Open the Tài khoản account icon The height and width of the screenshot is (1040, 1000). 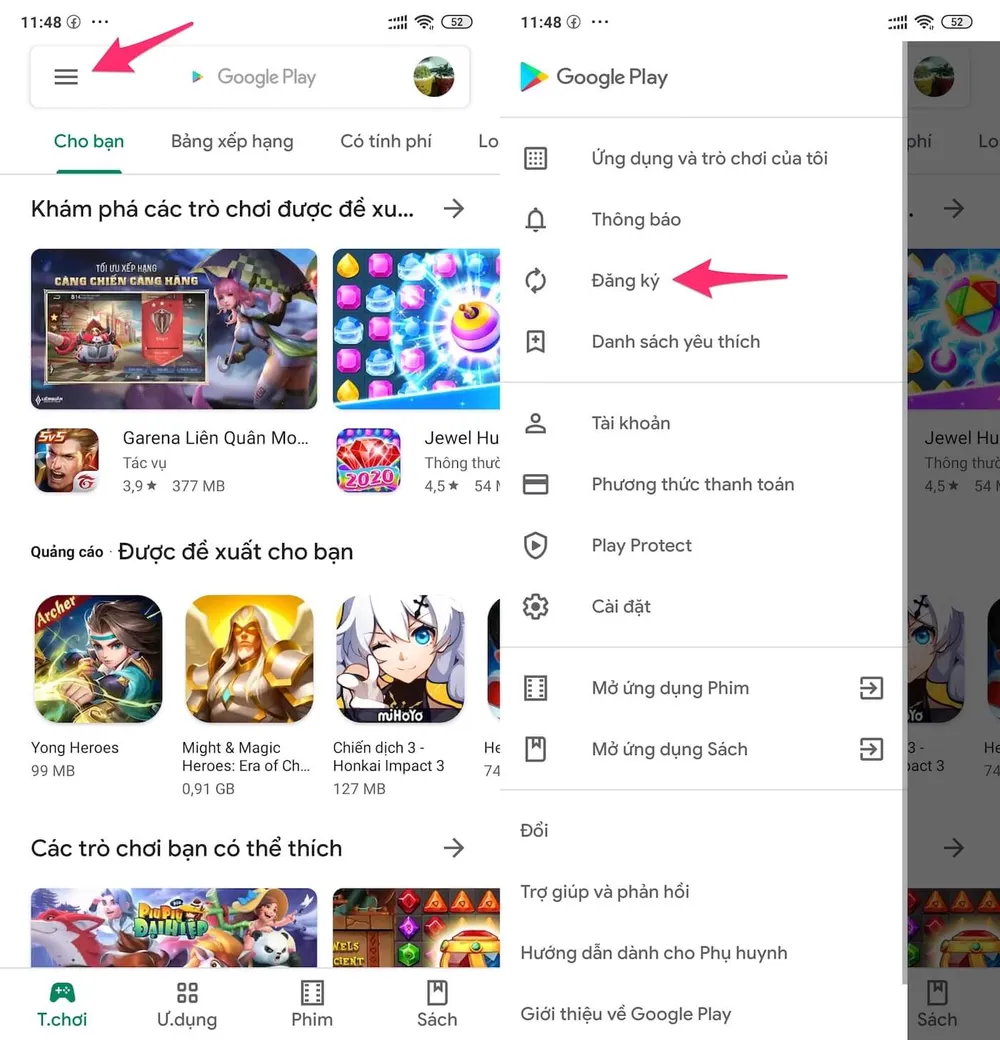(x=536, y=423)
